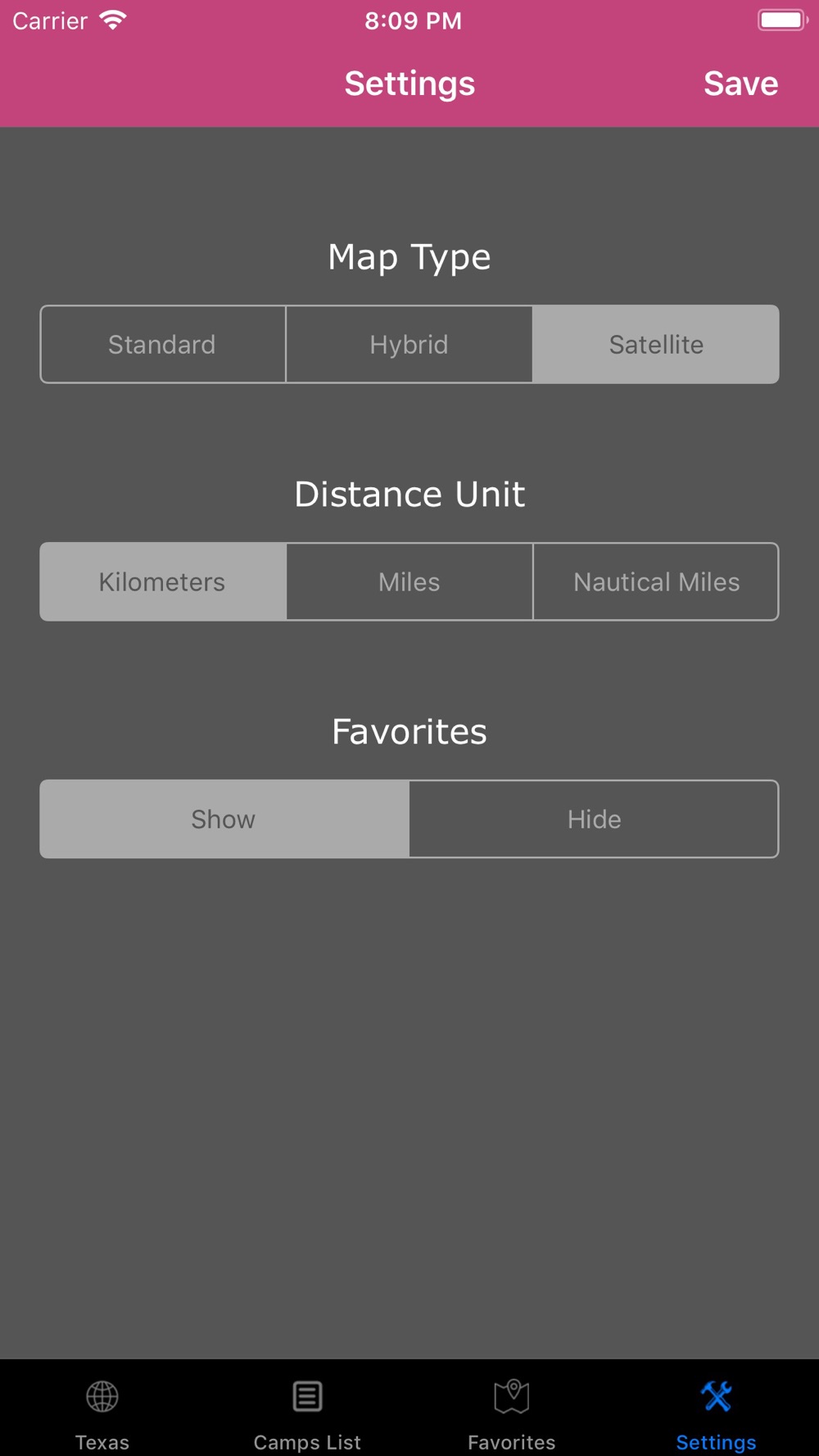This screenshot has width=819, height=1456.
Task: Select Standard map type
Action: click(162, 345)
